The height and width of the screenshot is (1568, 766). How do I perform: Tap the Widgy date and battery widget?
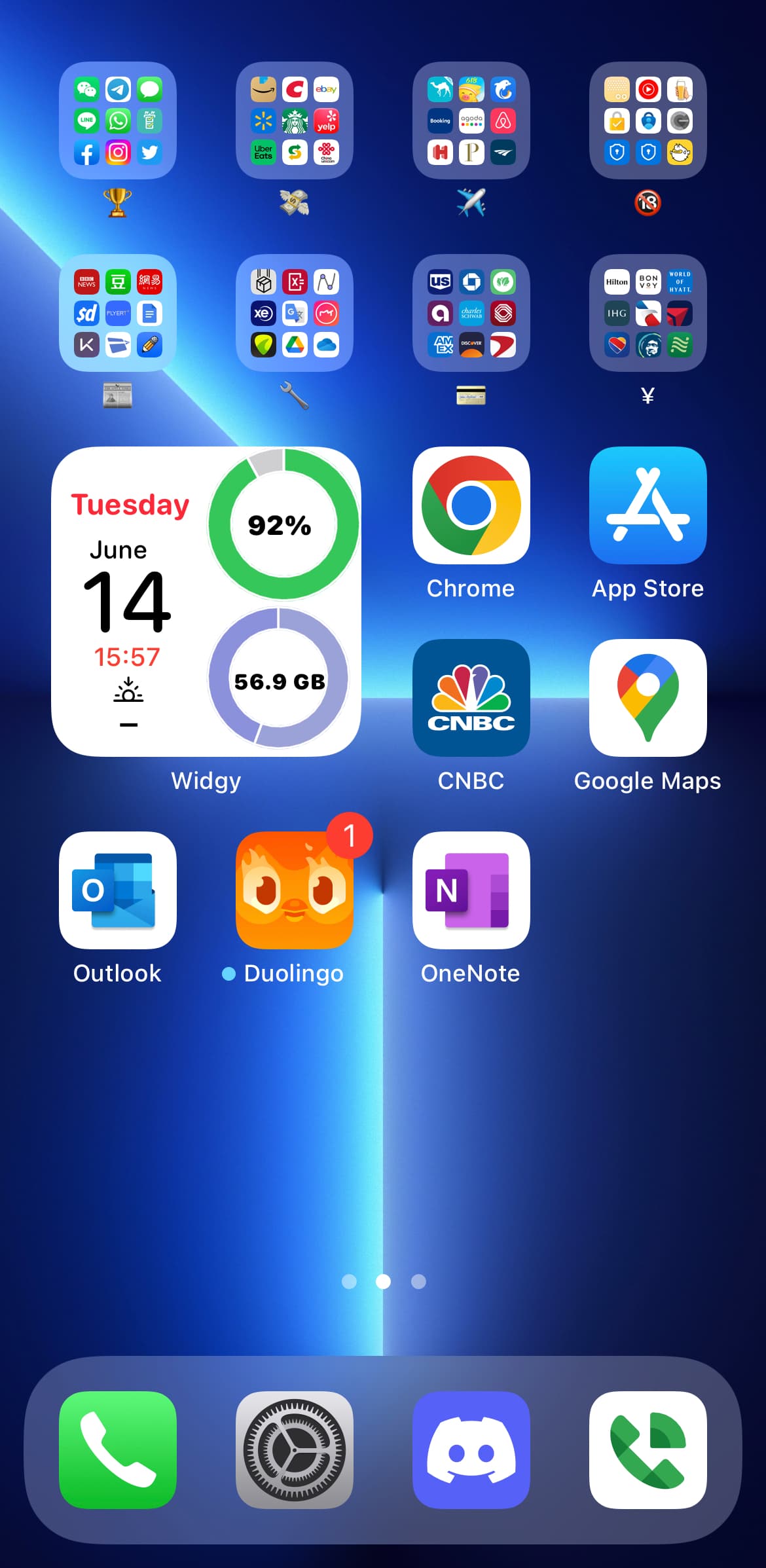point(206,602)
